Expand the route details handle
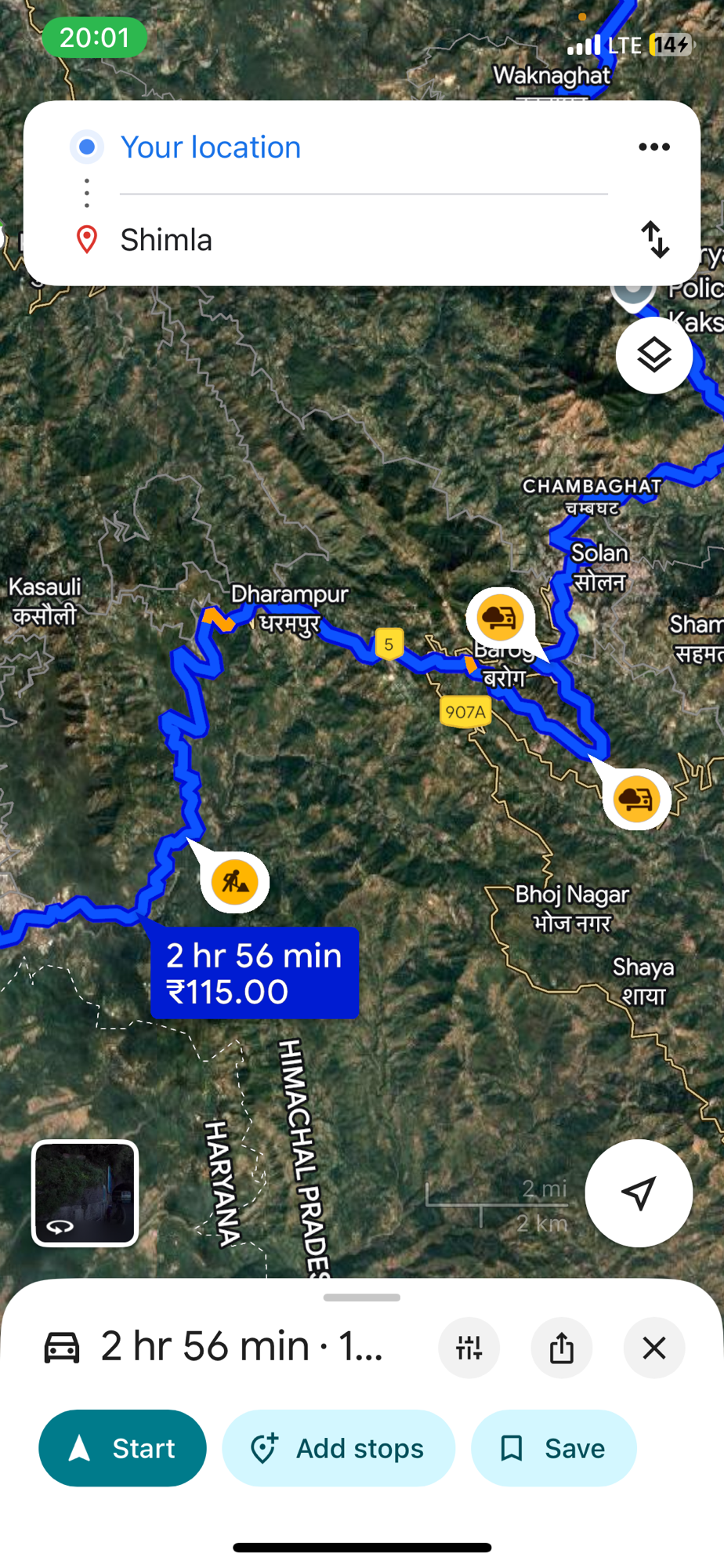 pyautogui.click(x=362, y=1298)
